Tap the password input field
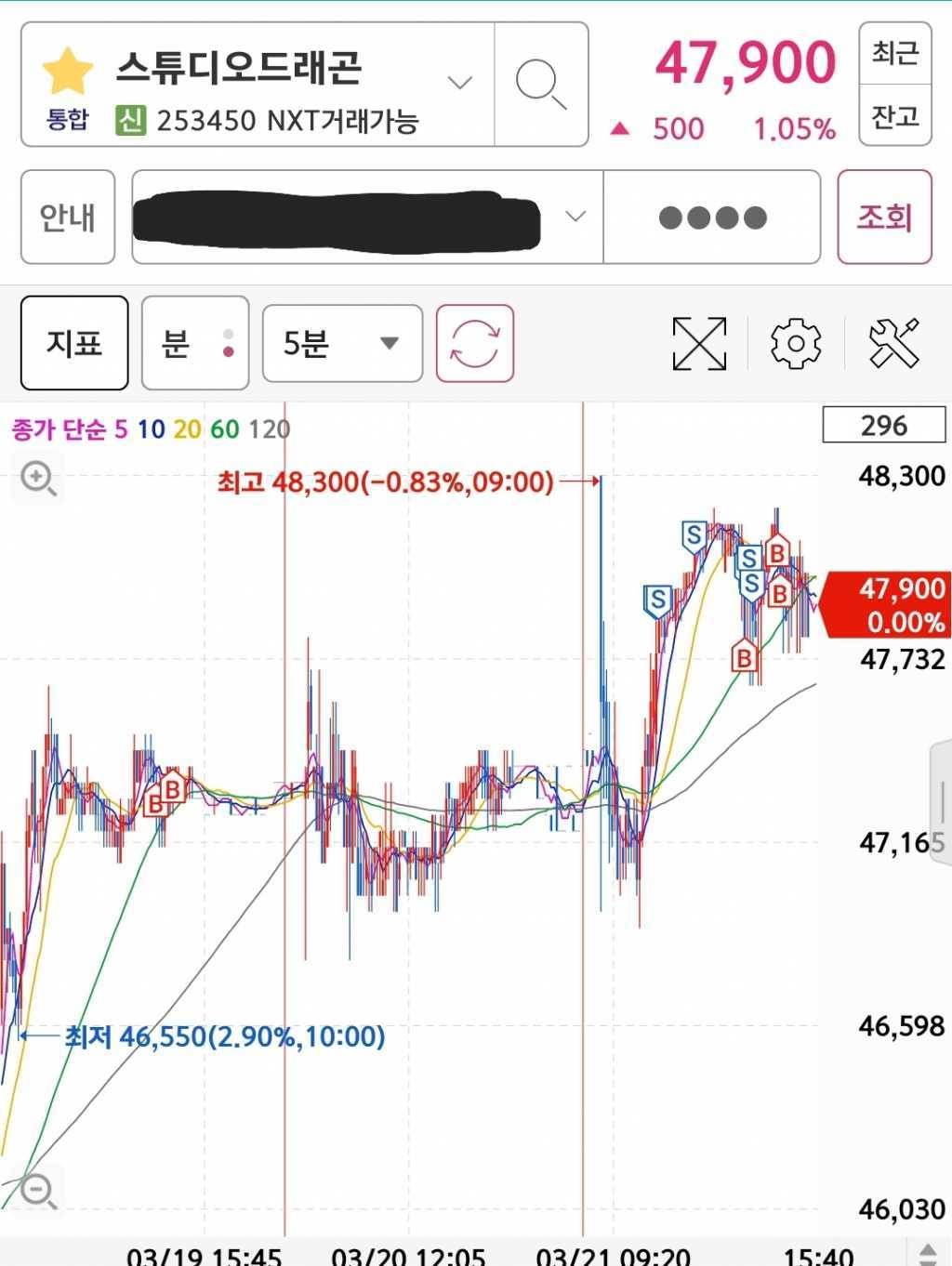952x1266 pixels. [x=712, y=218]
